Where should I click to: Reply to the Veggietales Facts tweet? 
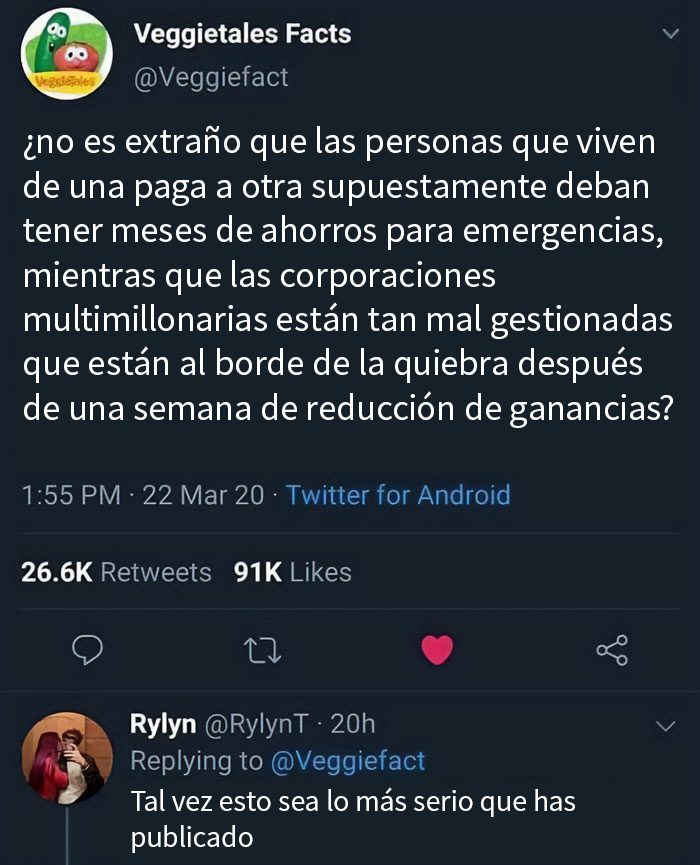89,651
